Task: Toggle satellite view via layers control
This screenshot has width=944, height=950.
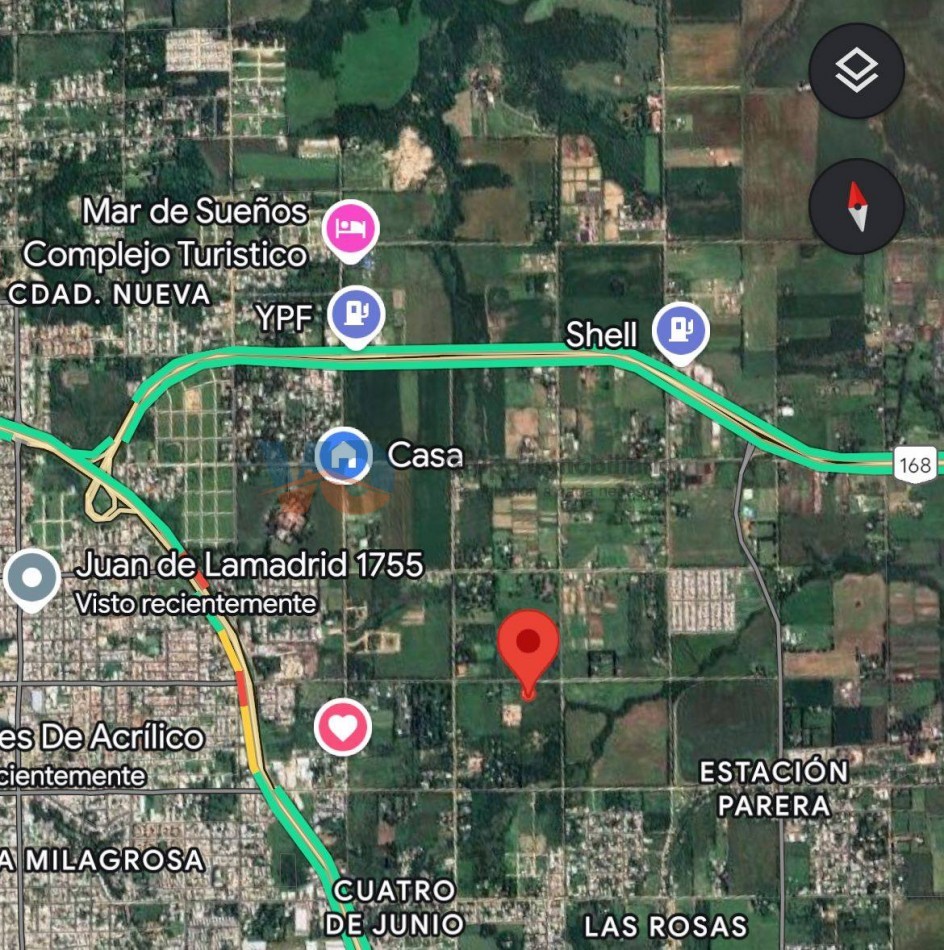Action: pos(856,70)
